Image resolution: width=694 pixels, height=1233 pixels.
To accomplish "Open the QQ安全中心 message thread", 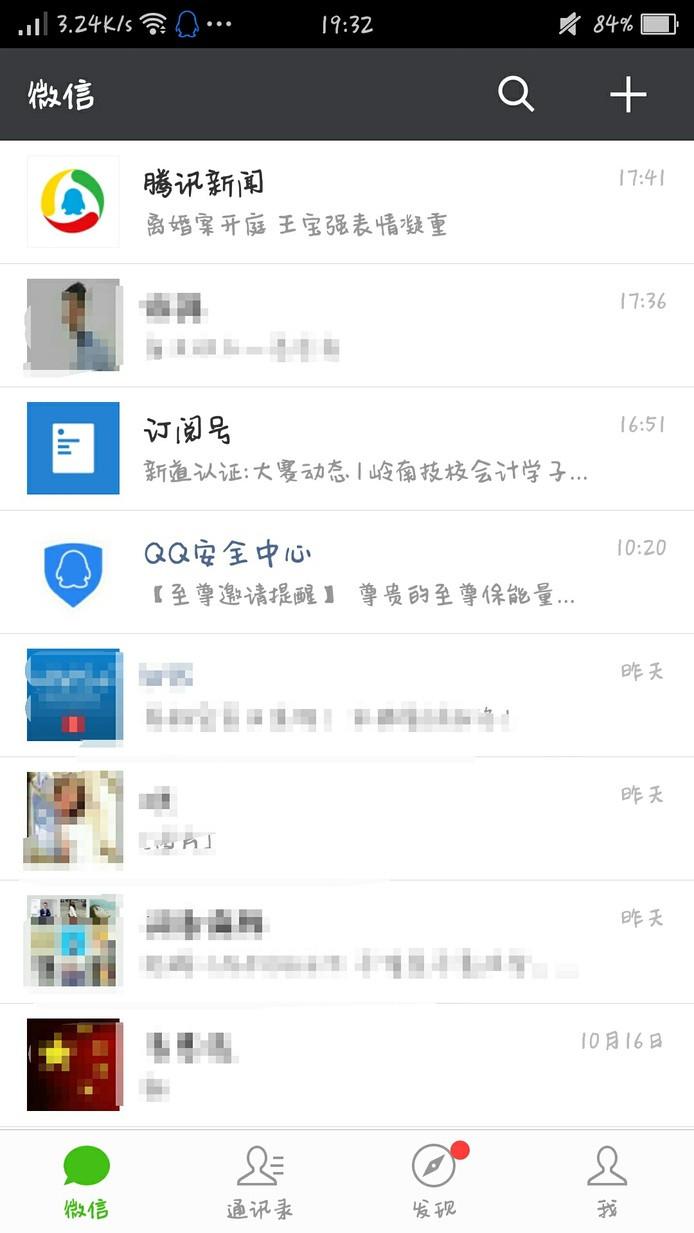I will [x=347, y=572].
